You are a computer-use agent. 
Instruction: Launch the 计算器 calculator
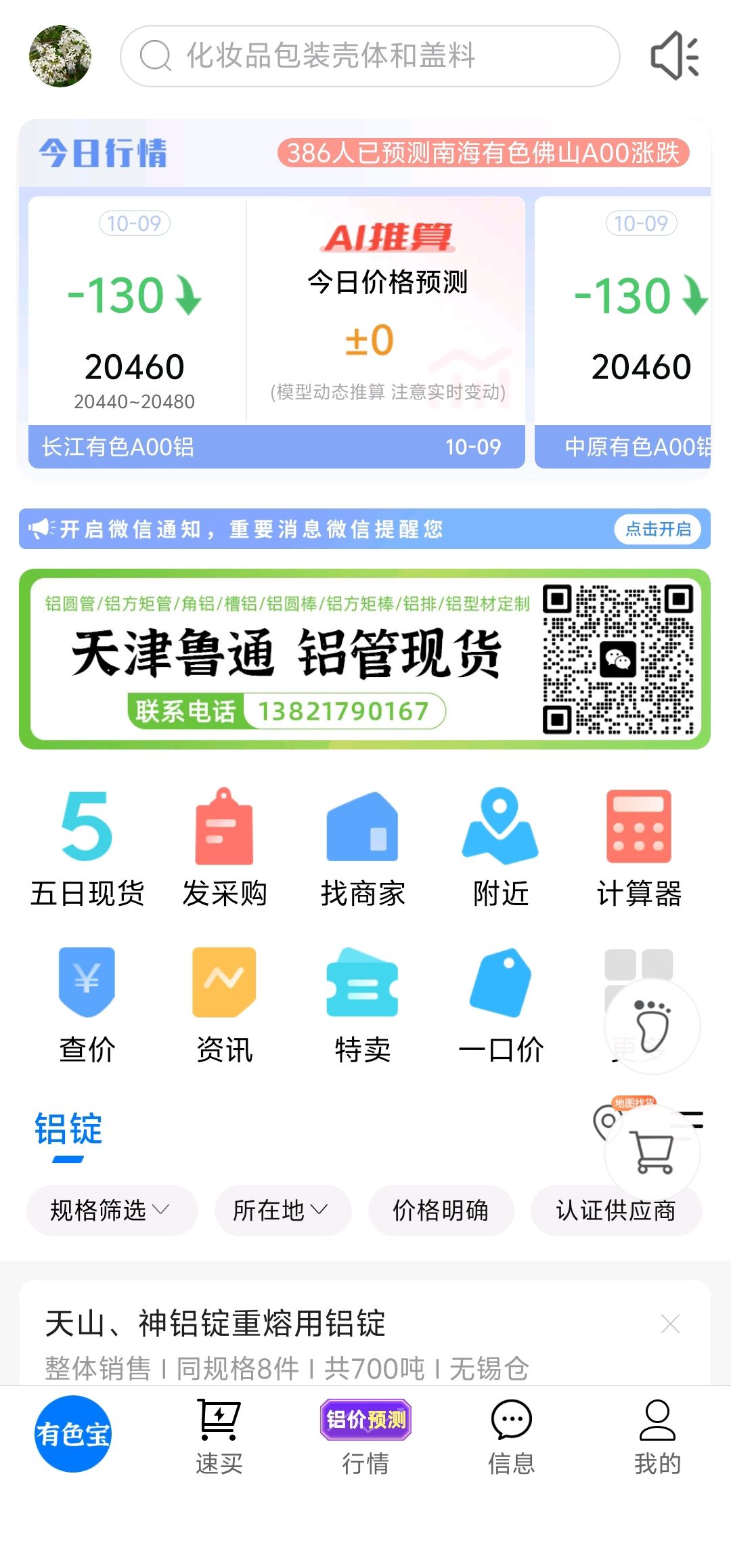click(x=639, y=849)
